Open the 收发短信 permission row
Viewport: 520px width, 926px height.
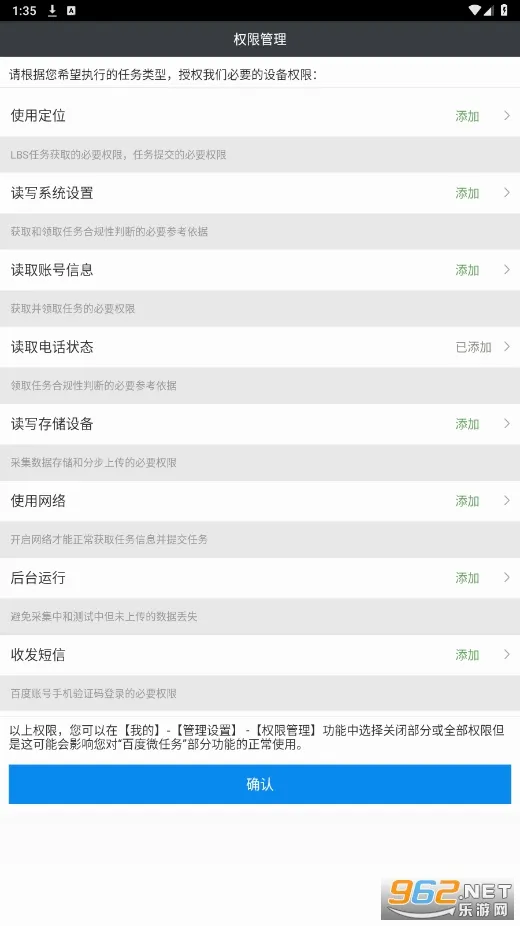click(x=260, y=654)
